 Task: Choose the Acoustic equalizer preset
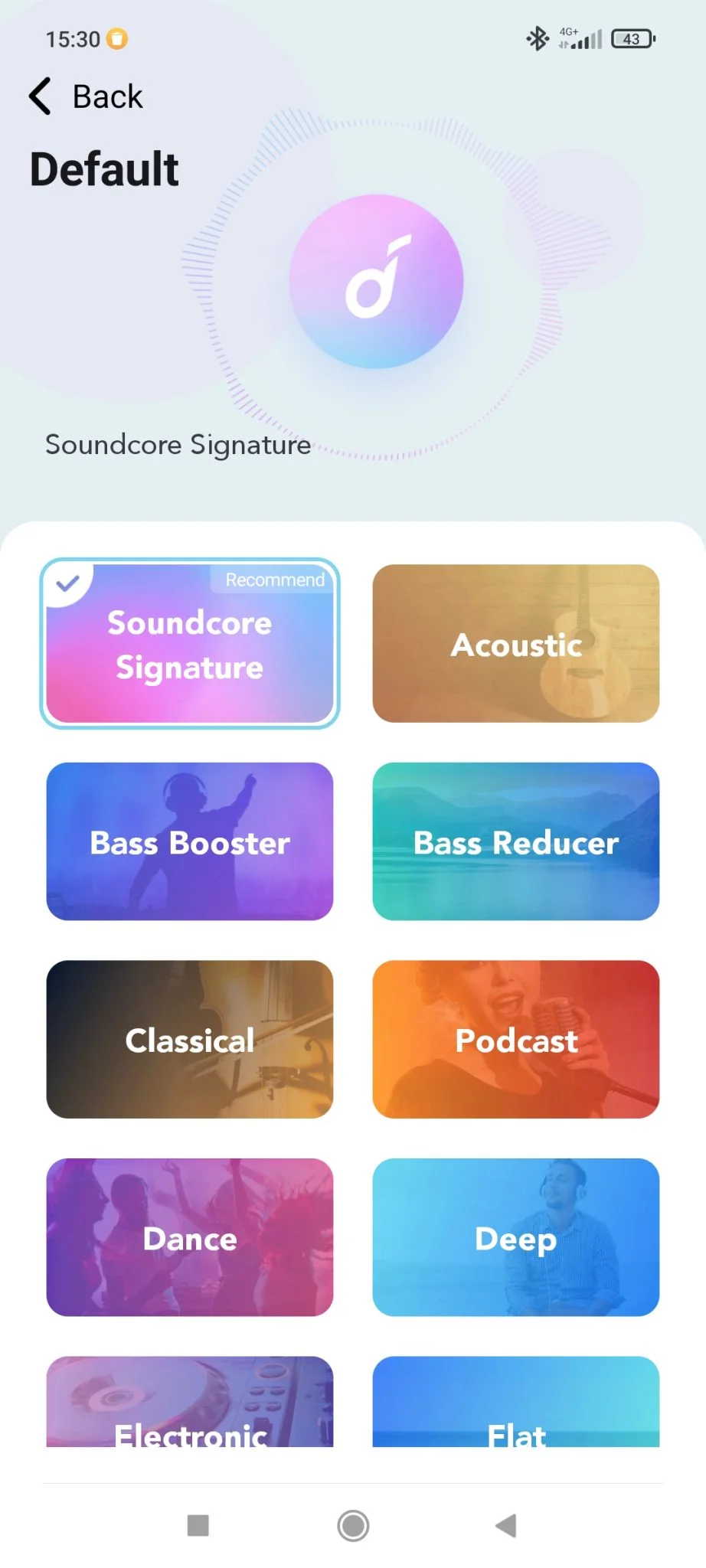tap(515, 644)
